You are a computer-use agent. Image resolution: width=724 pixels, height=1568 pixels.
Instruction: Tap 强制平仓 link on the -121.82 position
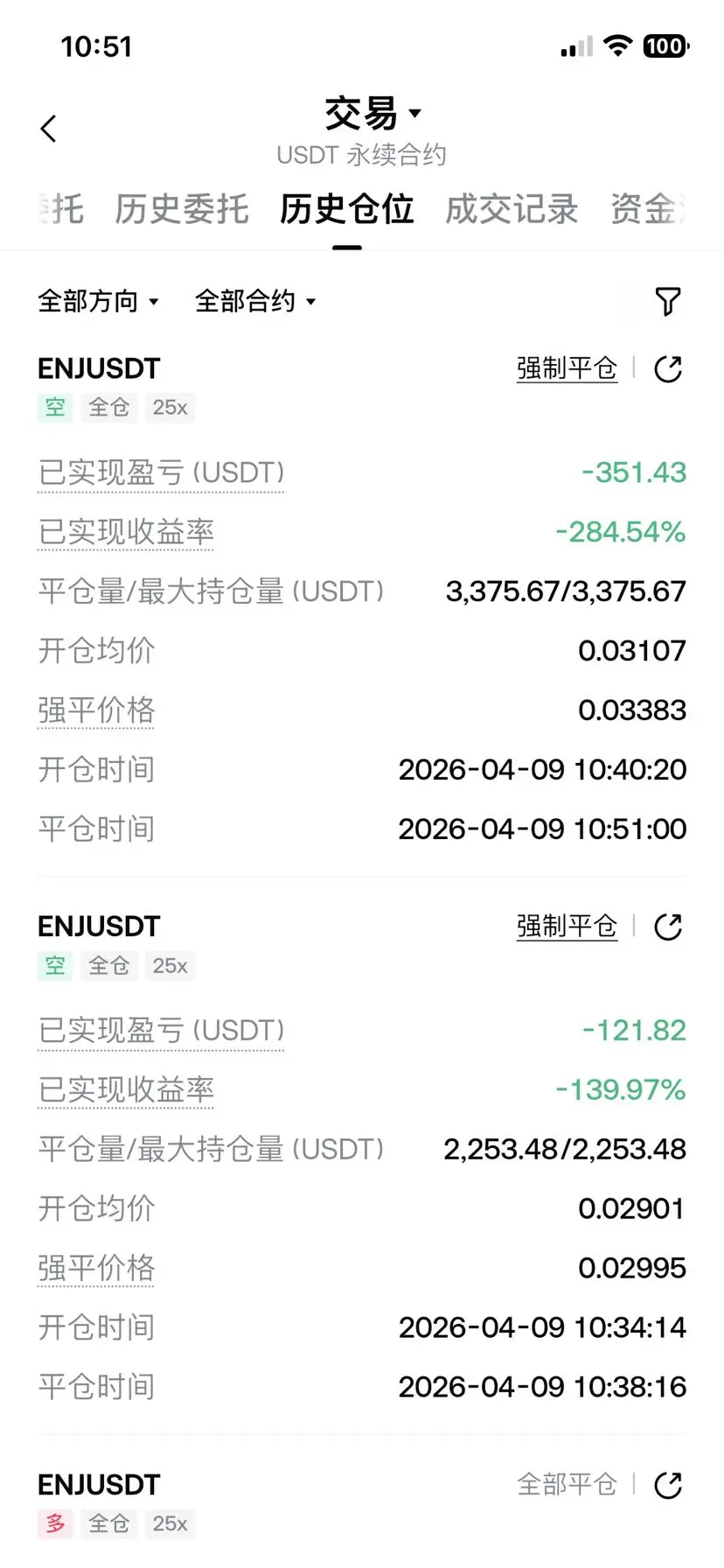click(x=567, y=926)
